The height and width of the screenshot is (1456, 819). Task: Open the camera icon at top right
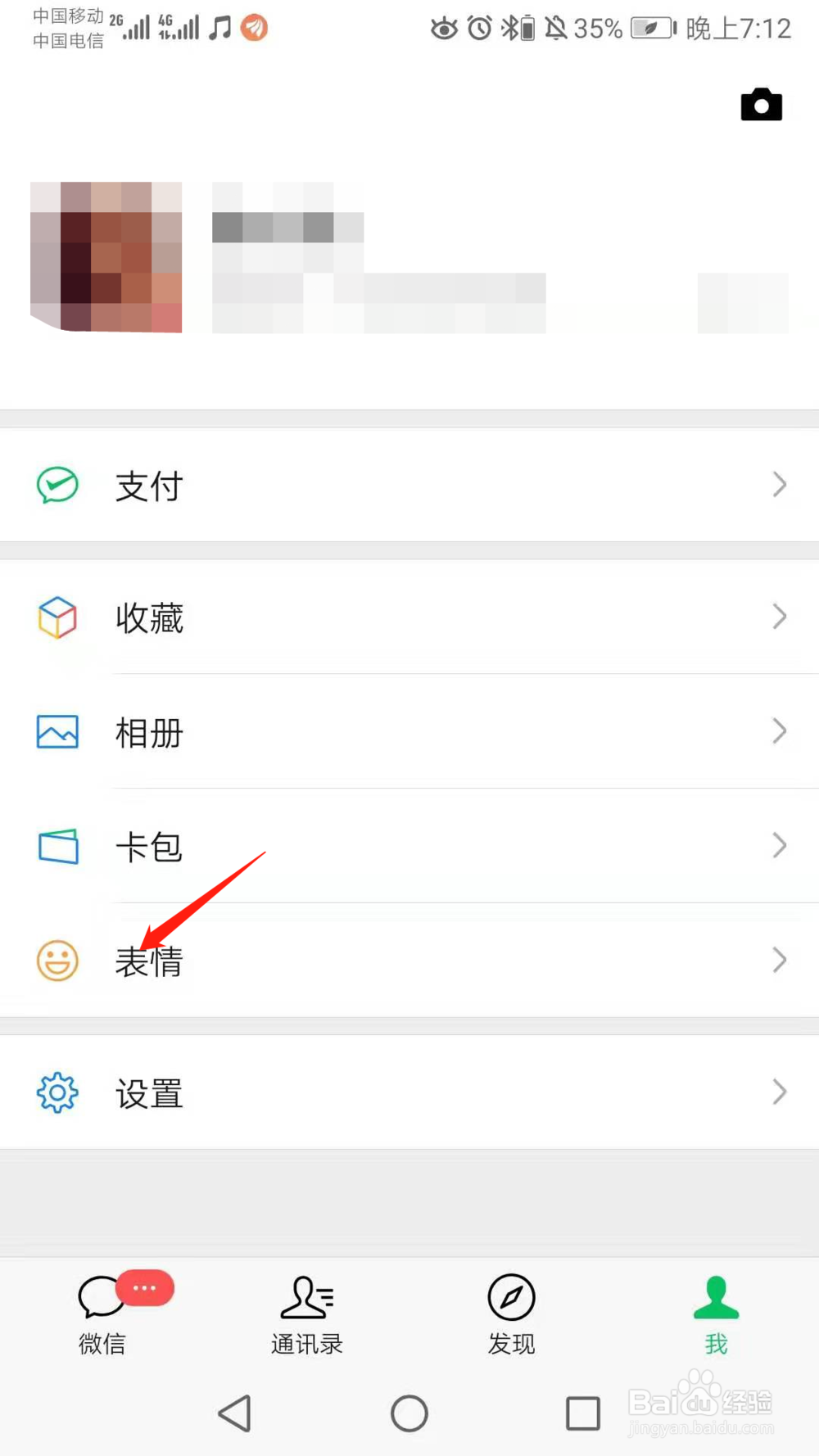pos(761,104)
